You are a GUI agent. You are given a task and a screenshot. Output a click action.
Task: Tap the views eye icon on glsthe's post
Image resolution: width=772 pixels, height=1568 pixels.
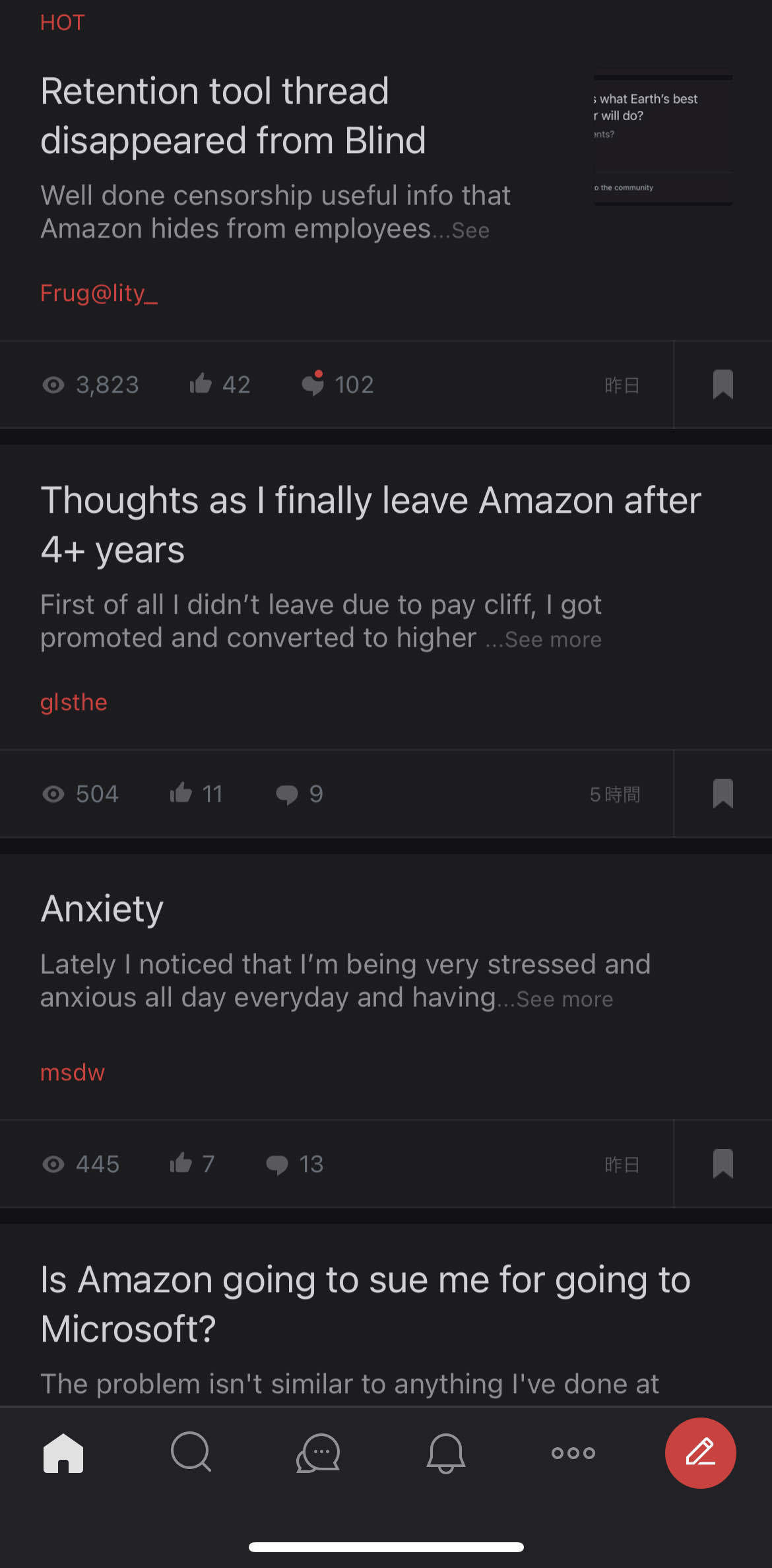click(x=55, y=794)
